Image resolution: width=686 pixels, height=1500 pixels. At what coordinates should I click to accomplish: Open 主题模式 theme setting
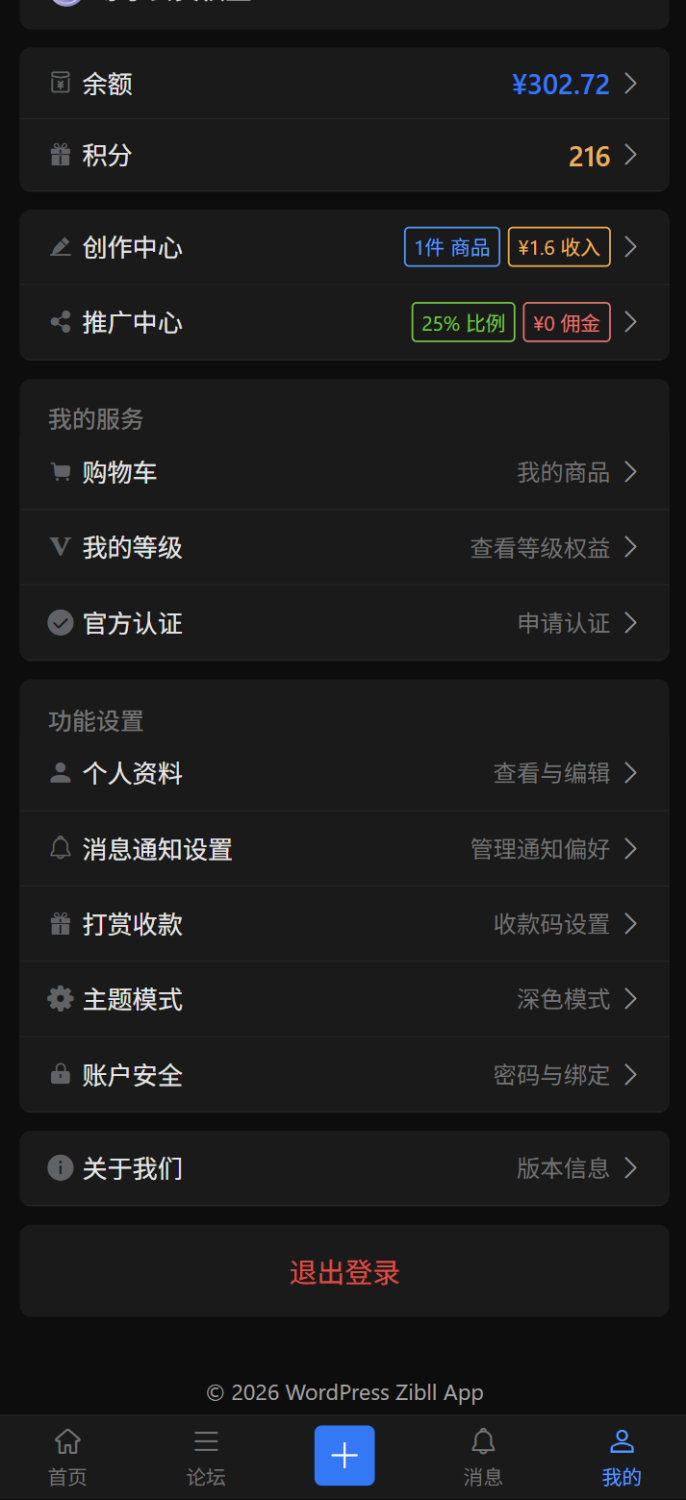[x=344, y=999]
